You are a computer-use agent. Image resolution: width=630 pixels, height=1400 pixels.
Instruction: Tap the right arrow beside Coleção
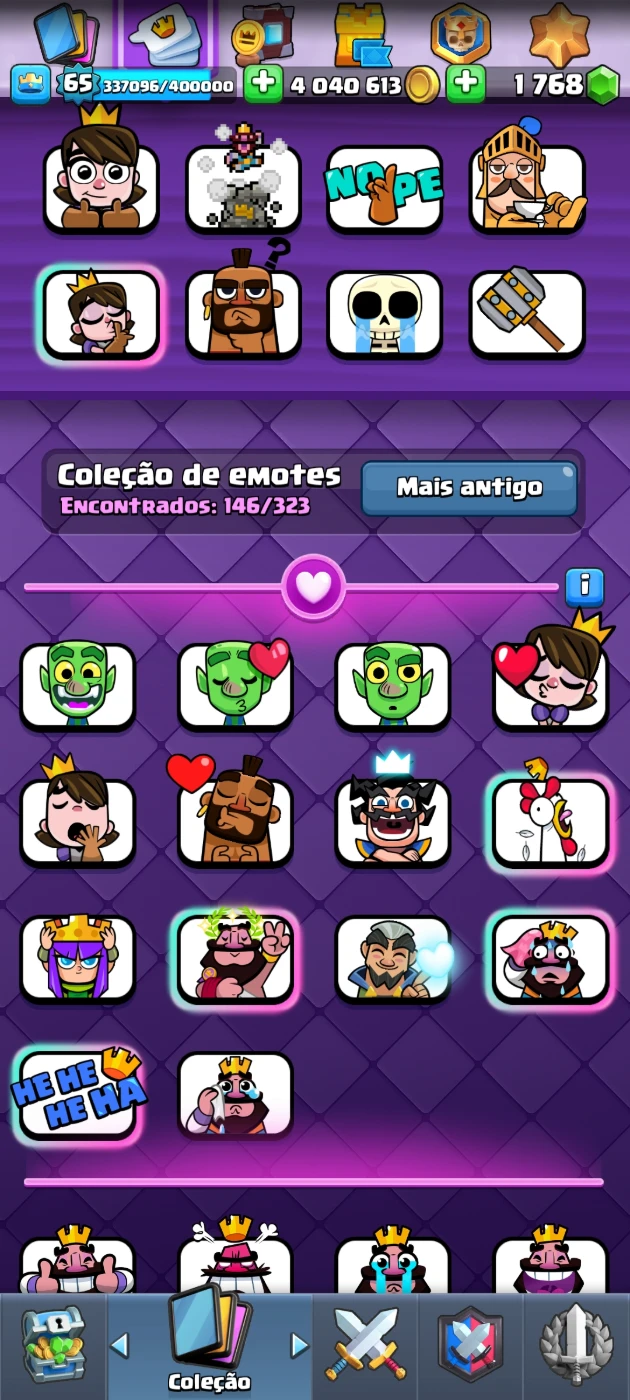(x=299, y=1345)
